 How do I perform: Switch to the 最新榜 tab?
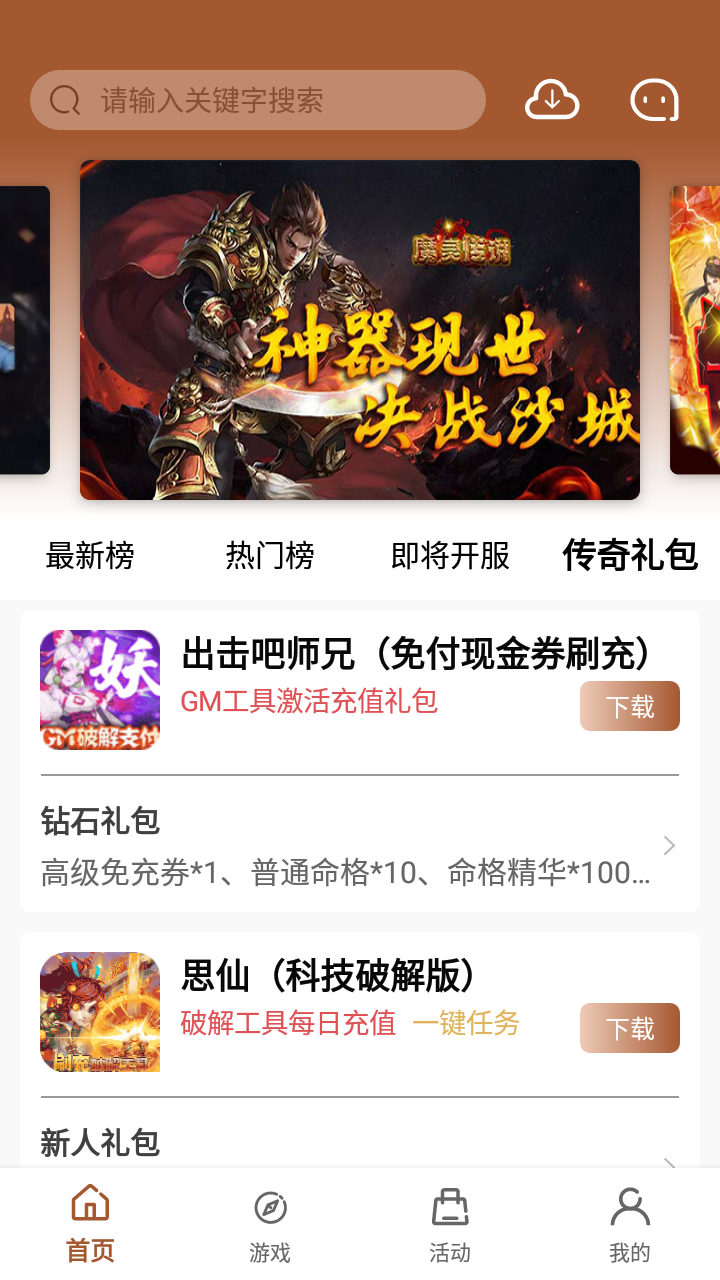click(x=90, y=555)
